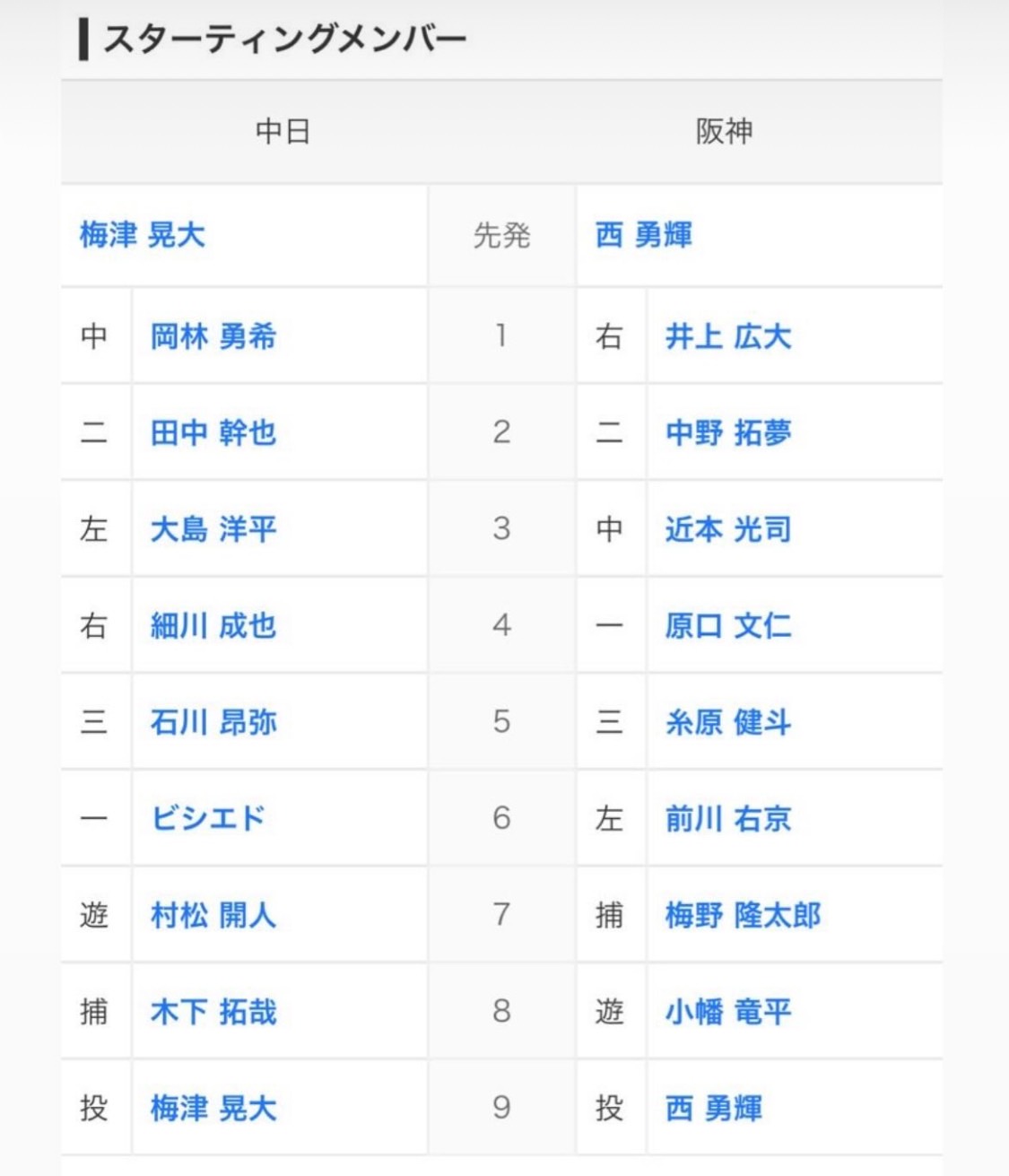View 中野 拓夢 player details
Viewport: 1009px width, 1176px height.
point(728,433)
